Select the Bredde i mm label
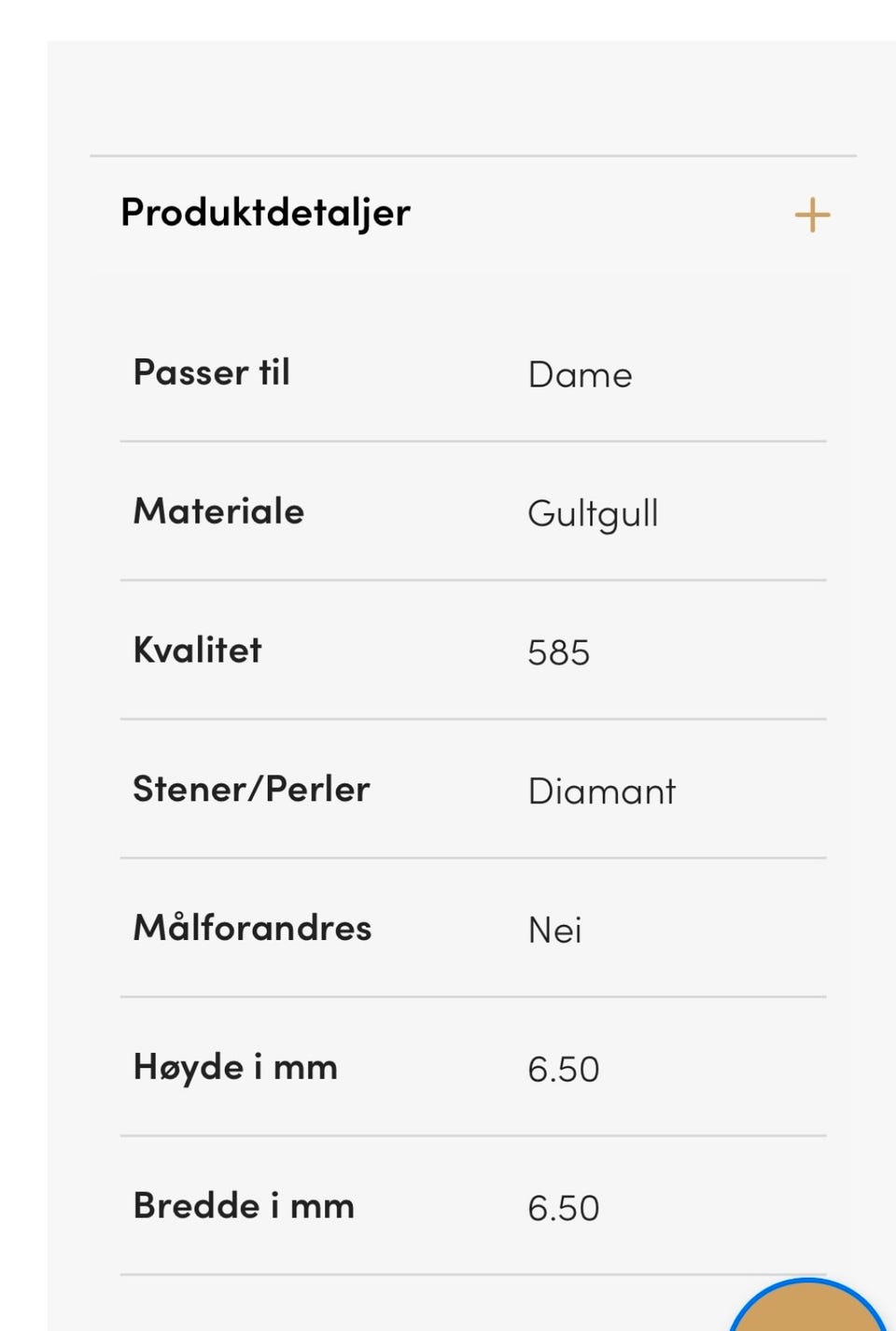 tap(244, 1205)
